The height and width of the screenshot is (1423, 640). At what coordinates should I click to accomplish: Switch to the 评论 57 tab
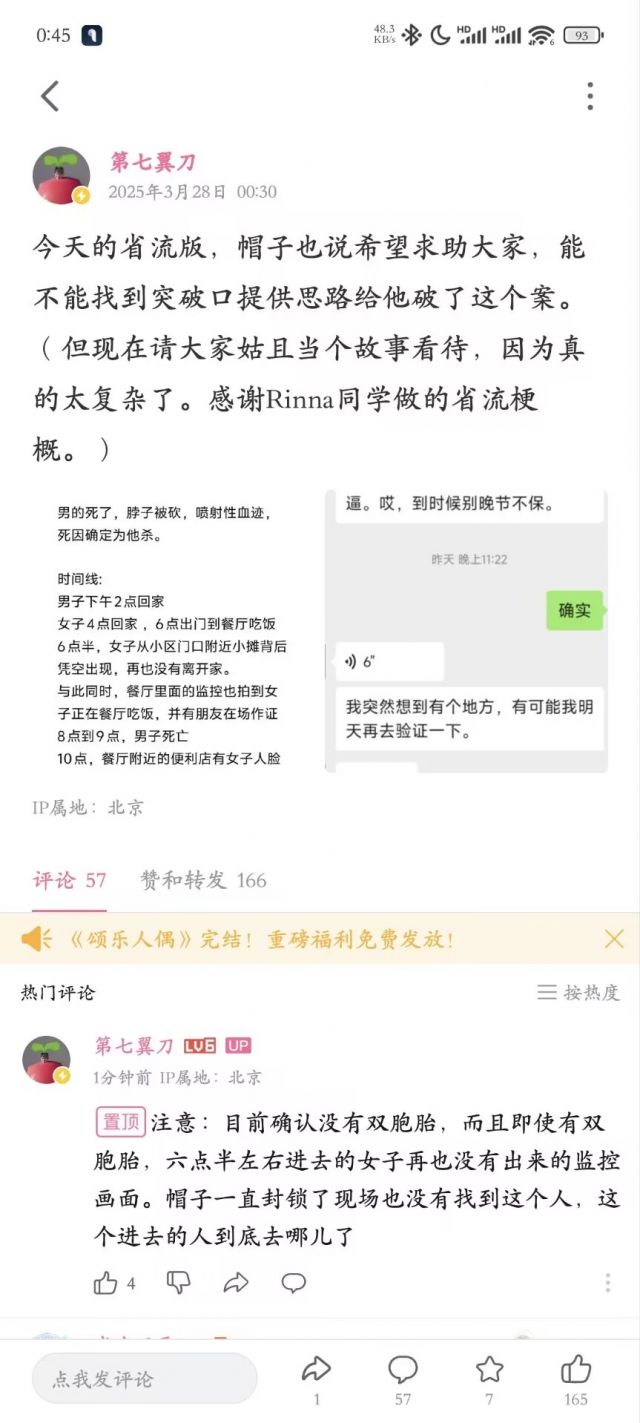69,880
